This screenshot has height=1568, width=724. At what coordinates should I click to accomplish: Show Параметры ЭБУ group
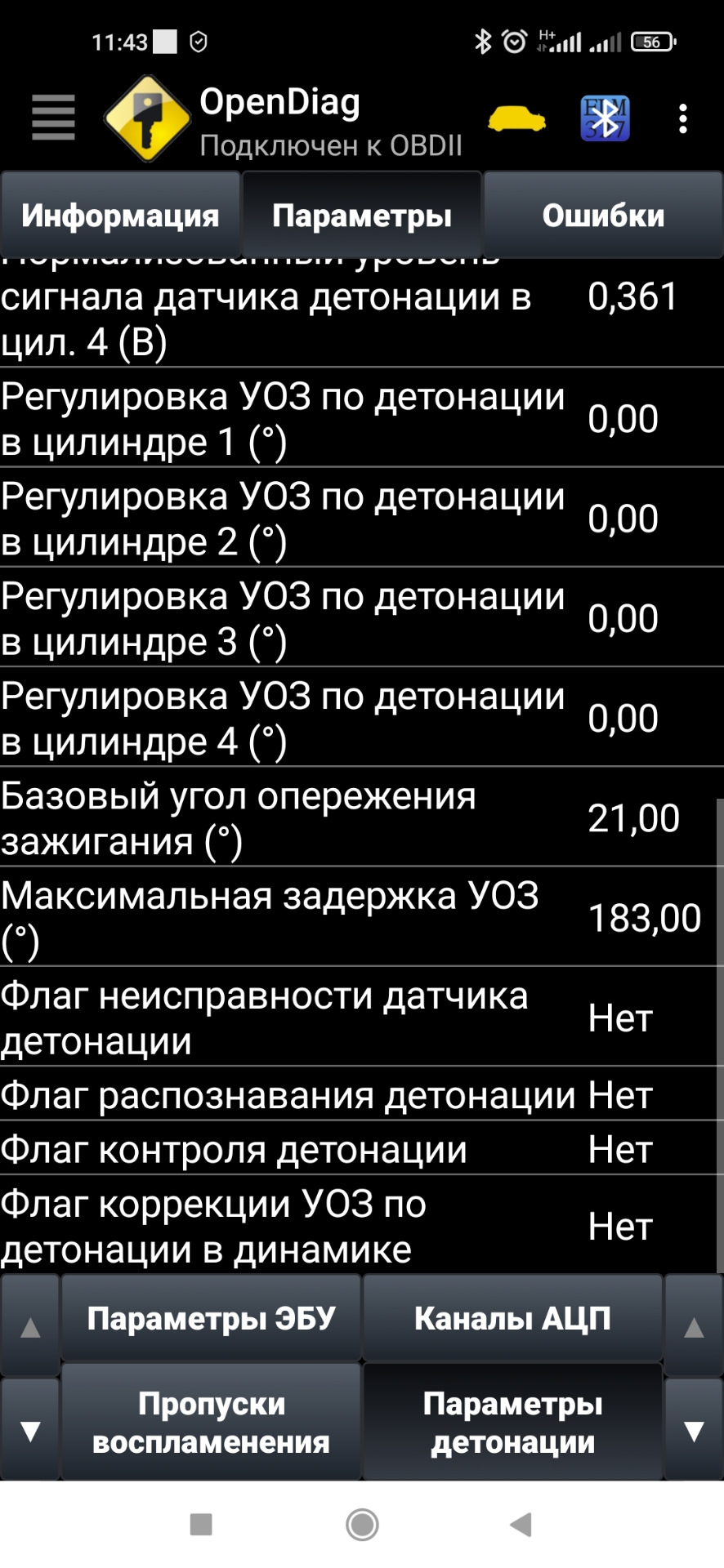coord(211,1319)
